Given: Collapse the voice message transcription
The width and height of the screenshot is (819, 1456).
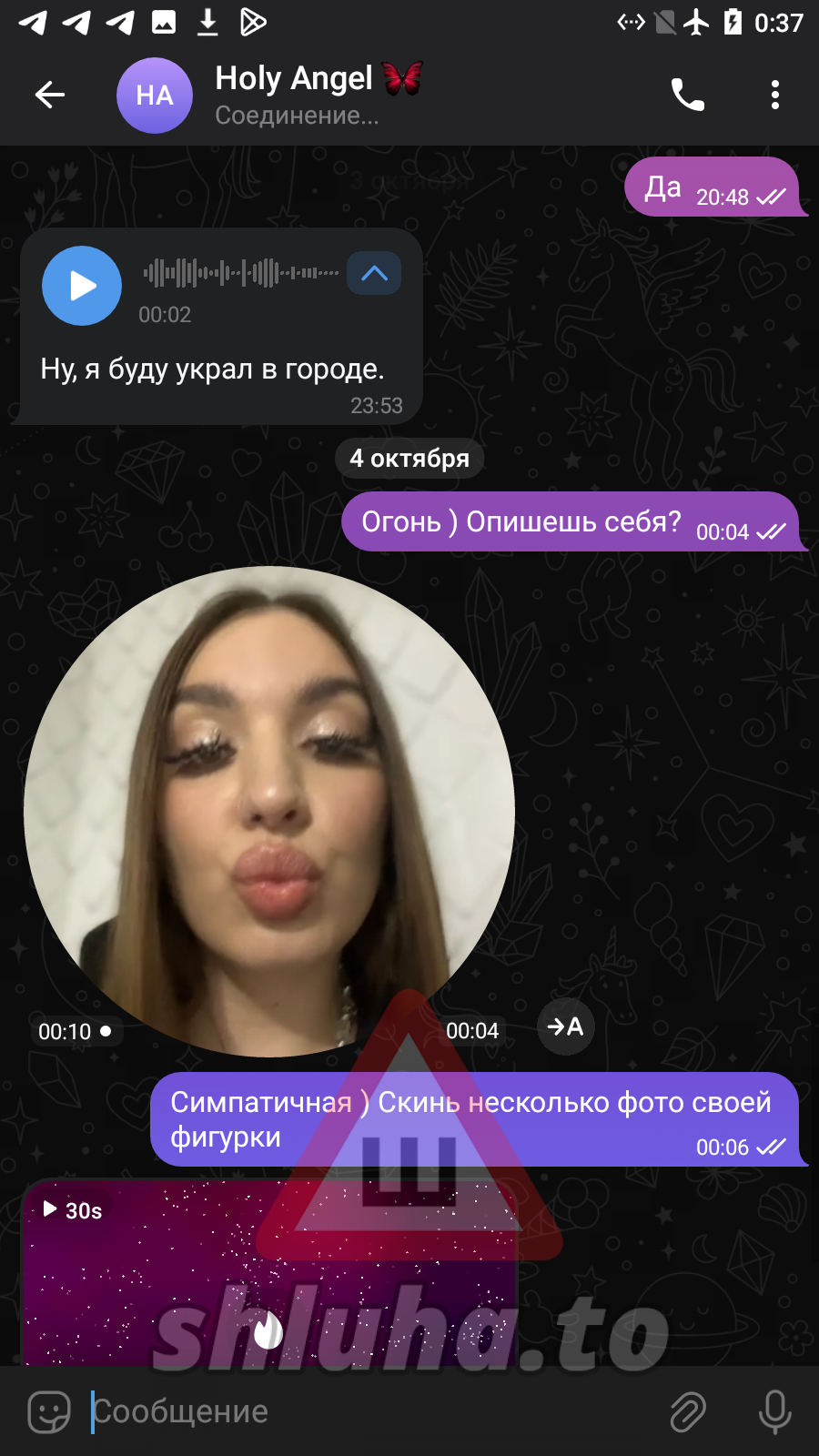Looking at the screenshot, I should point(374,273).
